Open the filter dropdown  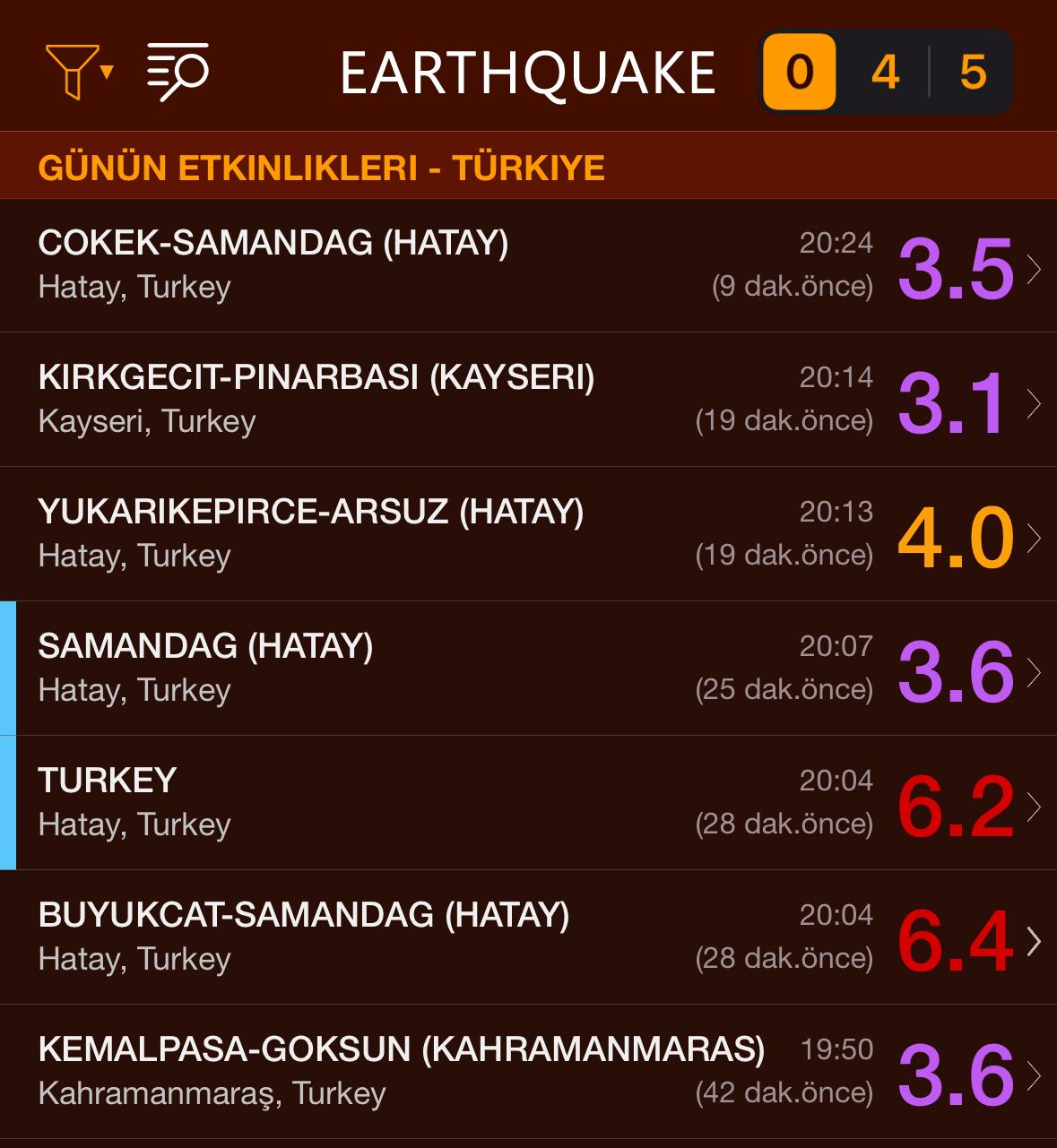pos(78,72)
